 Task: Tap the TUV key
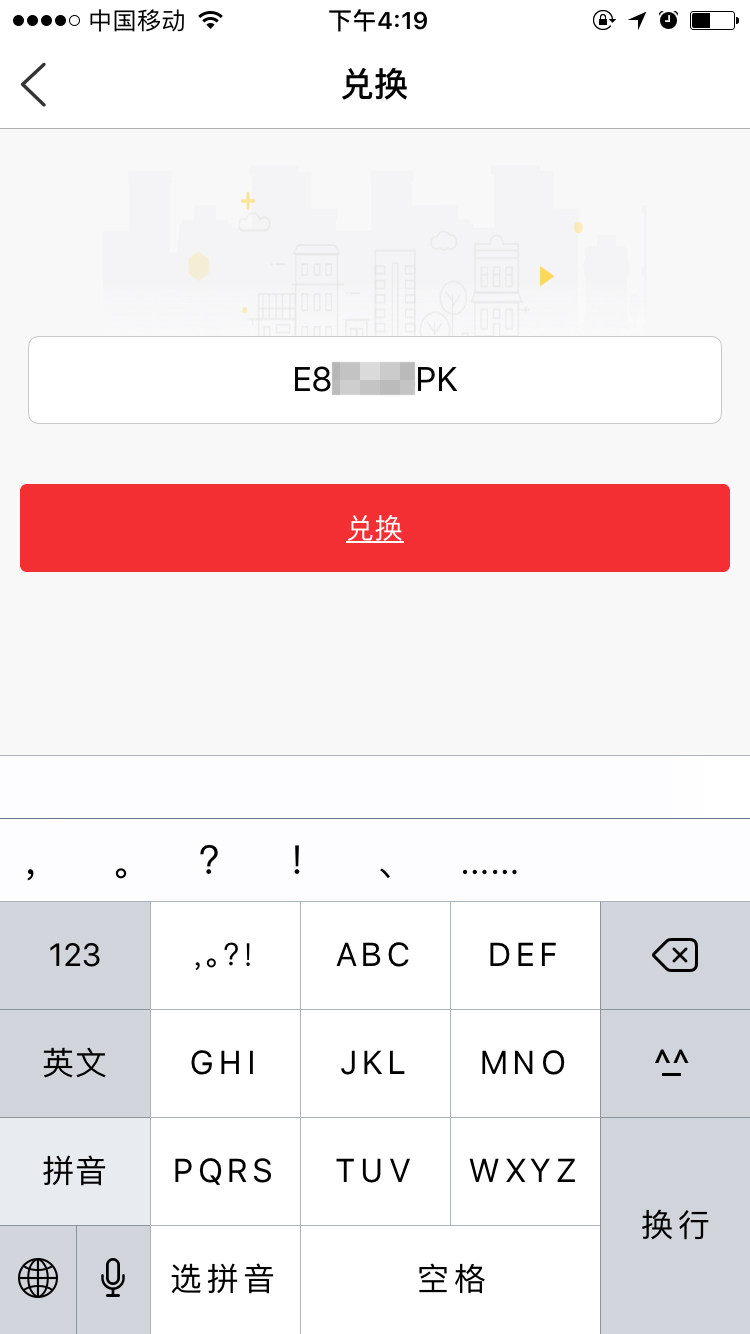[x=375, y=1171]
